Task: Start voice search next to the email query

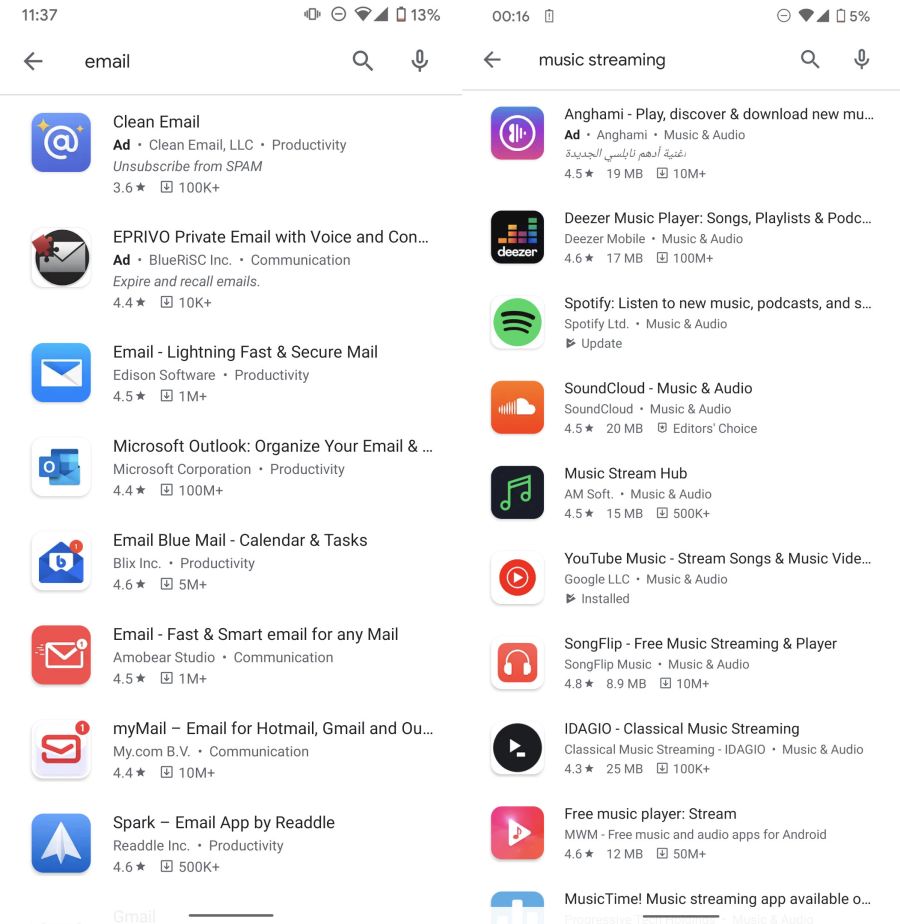Action: pos(420,61)
